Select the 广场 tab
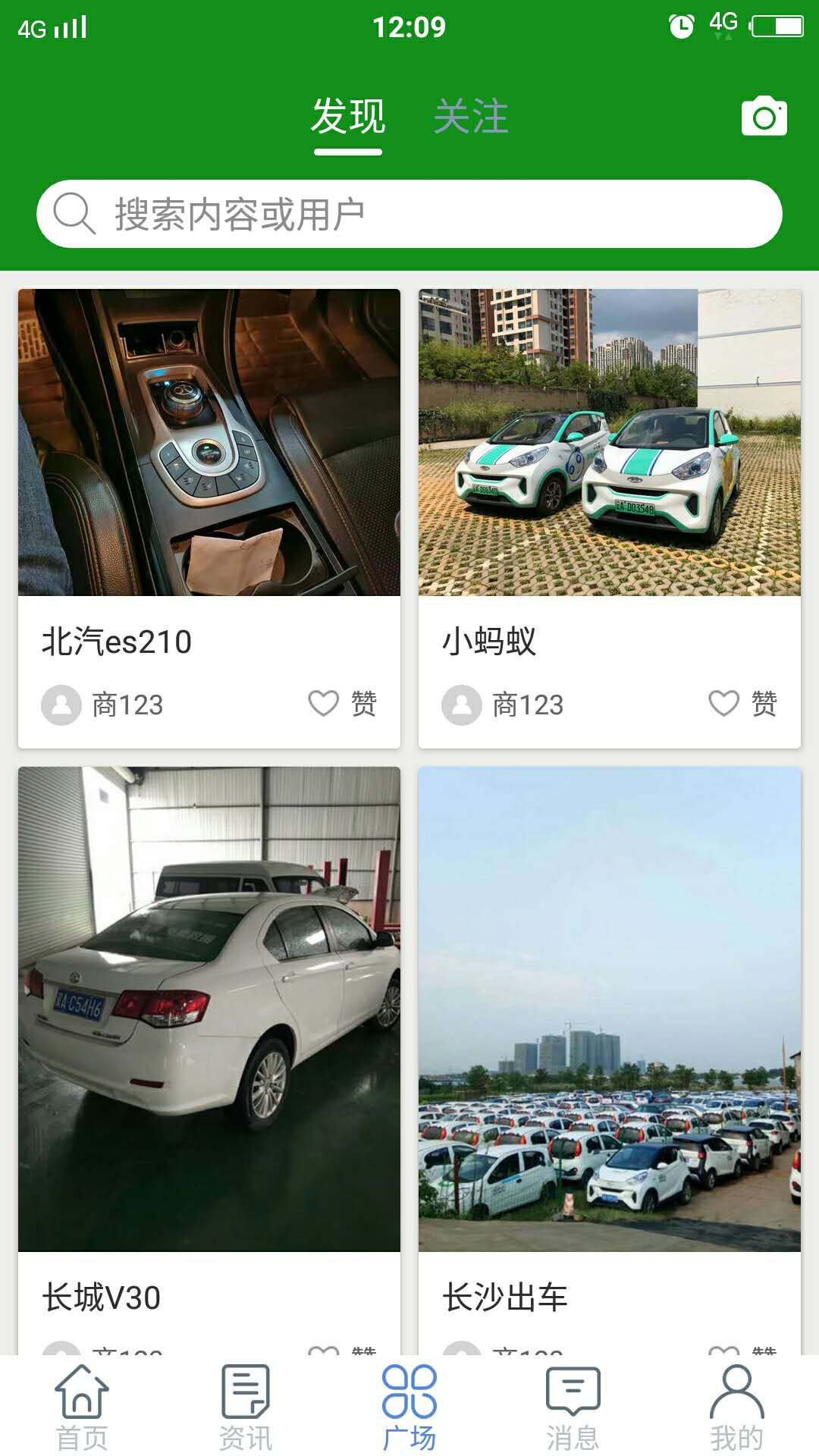 [x=409, y=1407]
